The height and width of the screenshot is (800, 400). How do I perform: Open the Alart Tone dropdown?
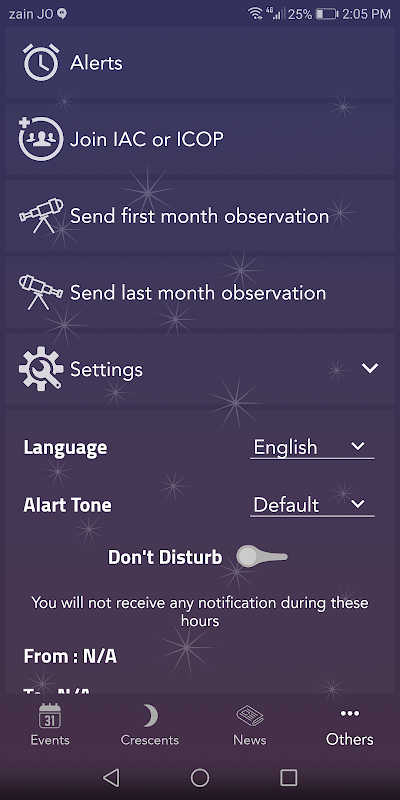coord(312,505)
